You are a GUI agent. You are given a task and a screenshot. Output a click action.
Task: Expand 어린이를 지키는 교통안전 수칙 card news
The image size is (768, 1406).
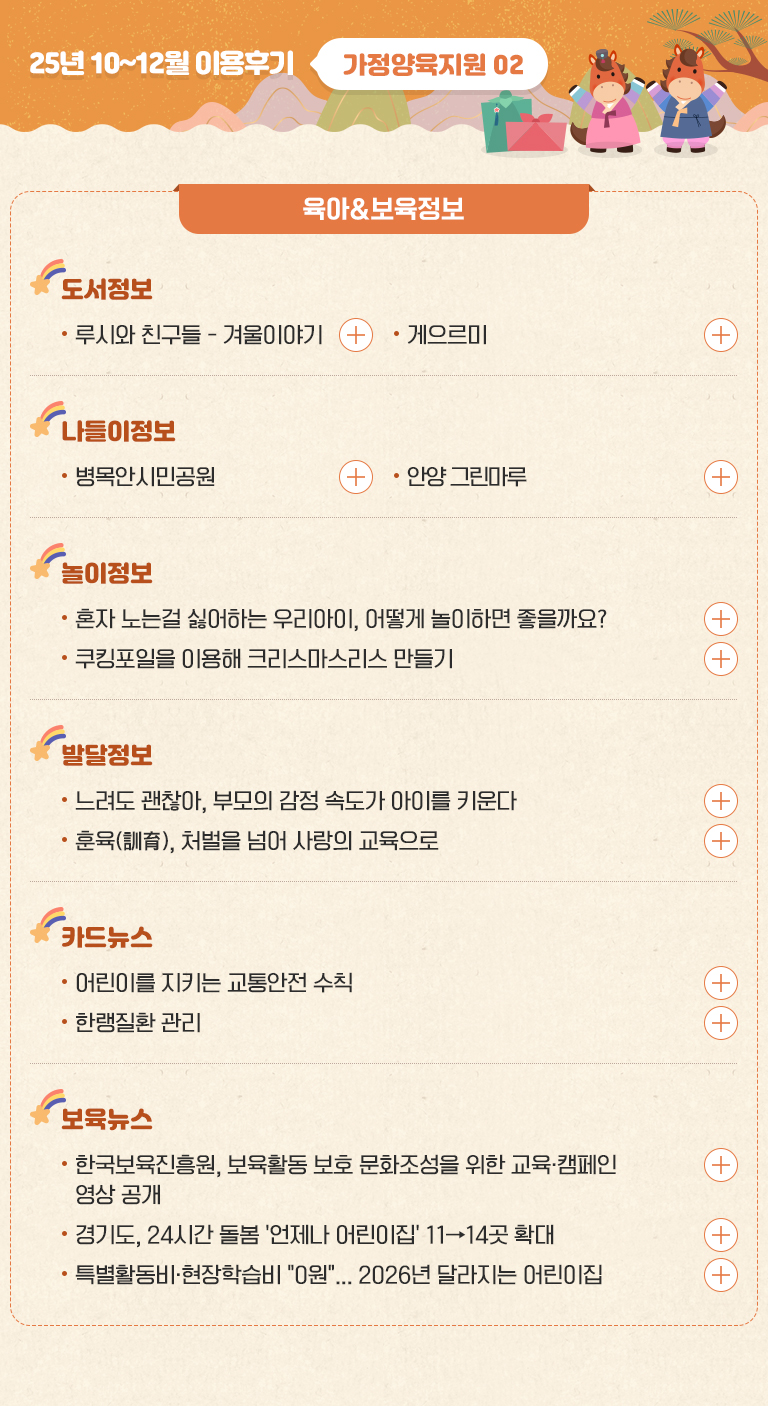[721, 983]
